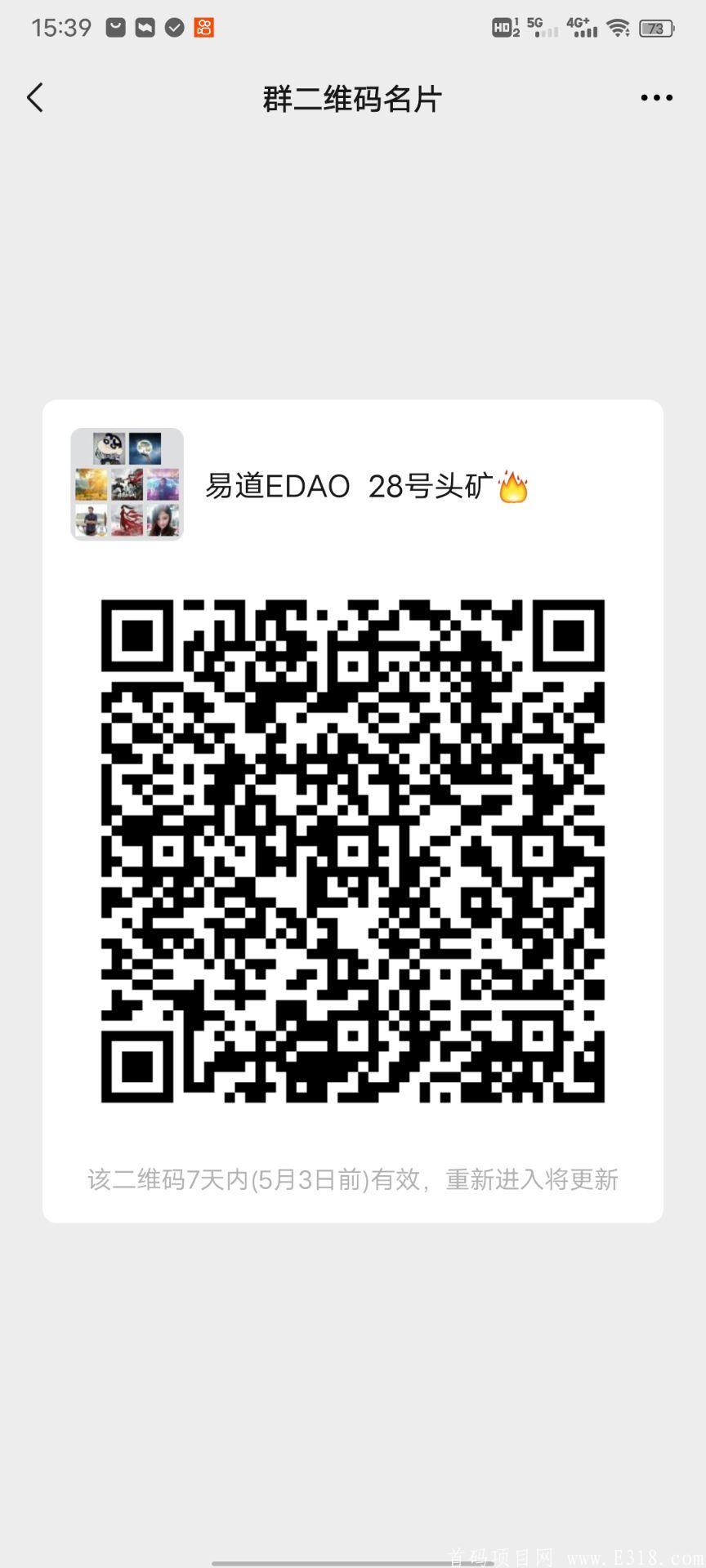
Task: Open the three-dot more options menu
Action: tap(655, 96)
